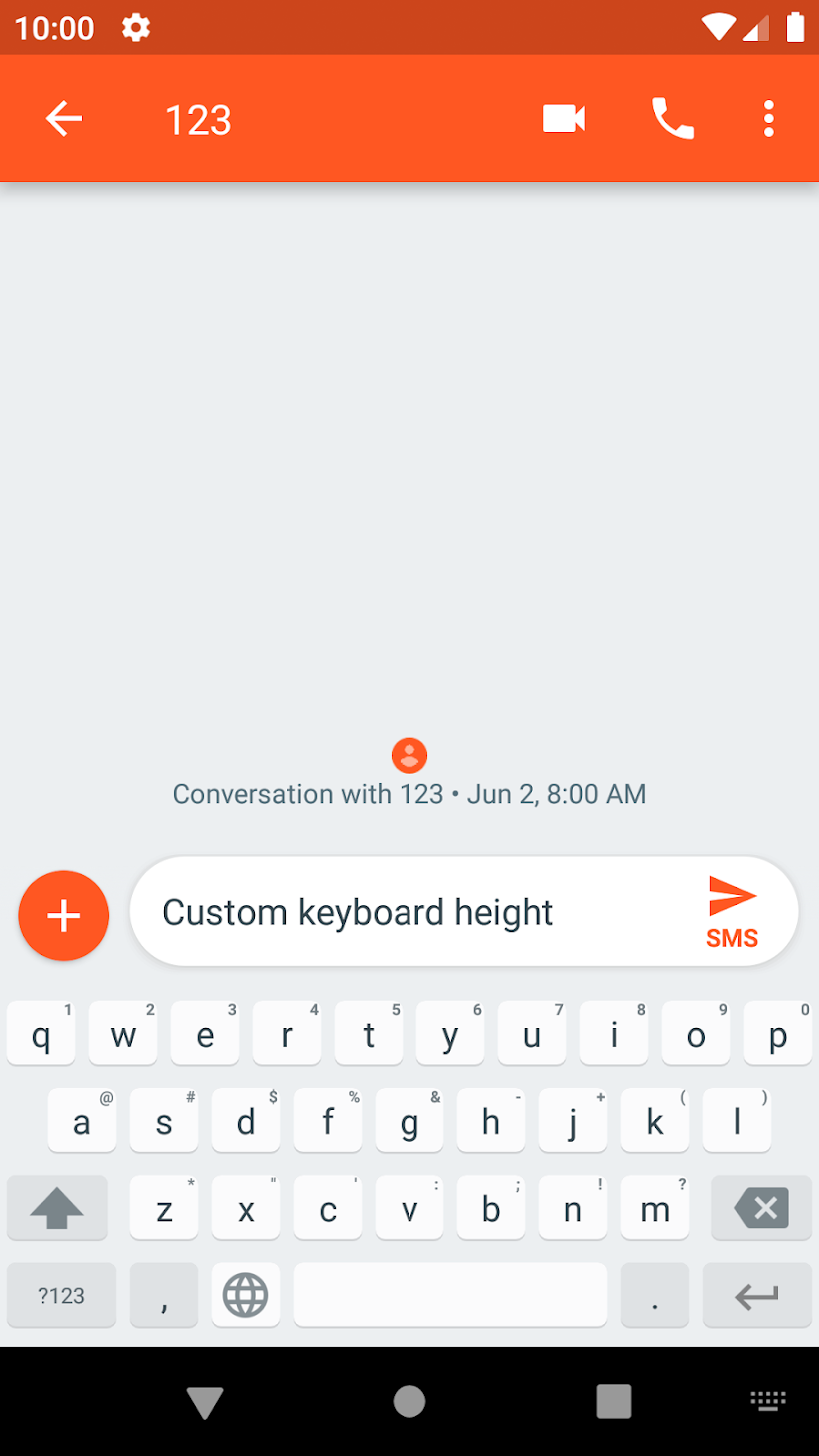This screenshot has height=1456, width=819.
Task: Call contact 123 using phone icon
Action: (x=671, y=118)
